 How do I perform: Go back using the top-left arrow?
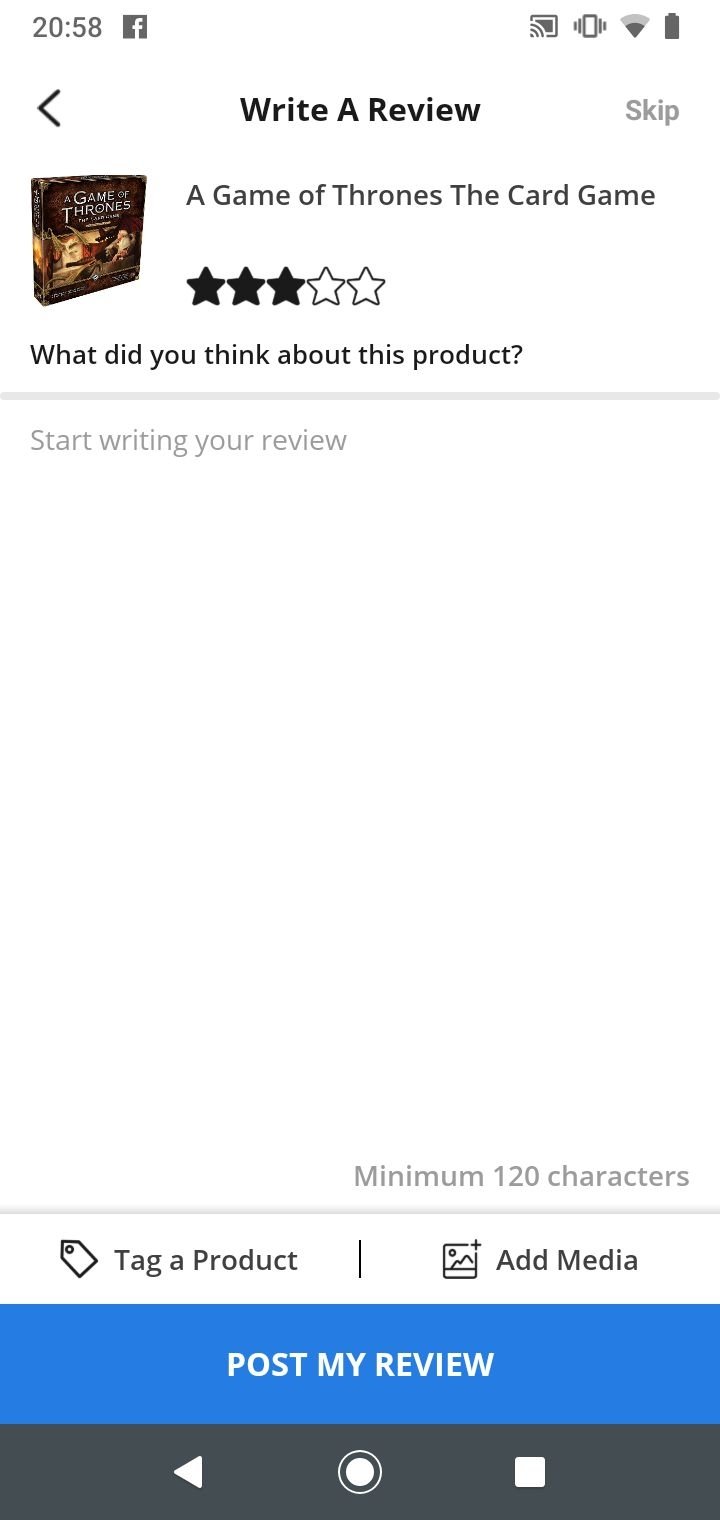point(49,109)
